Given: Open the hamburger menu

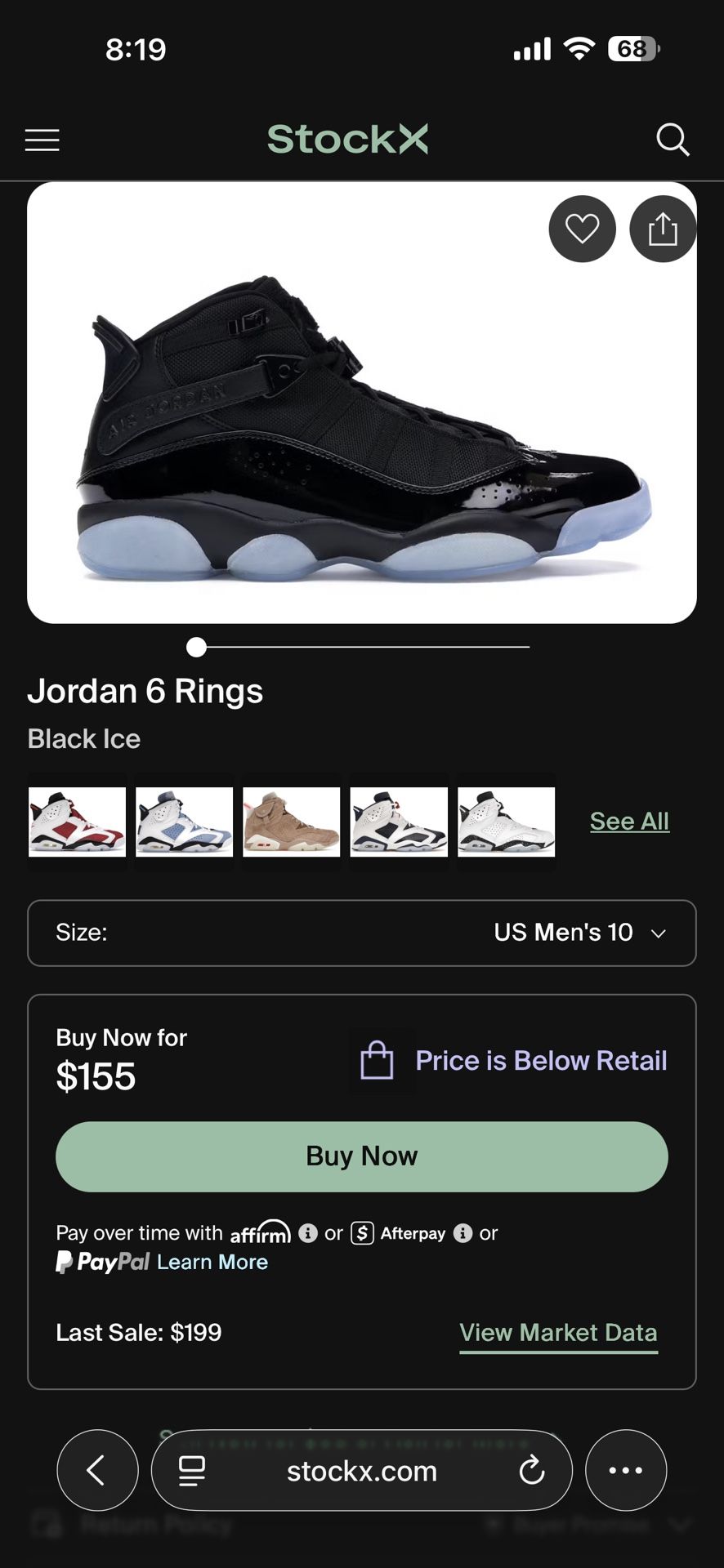Looking at the screenshot, I should (42, 140).
